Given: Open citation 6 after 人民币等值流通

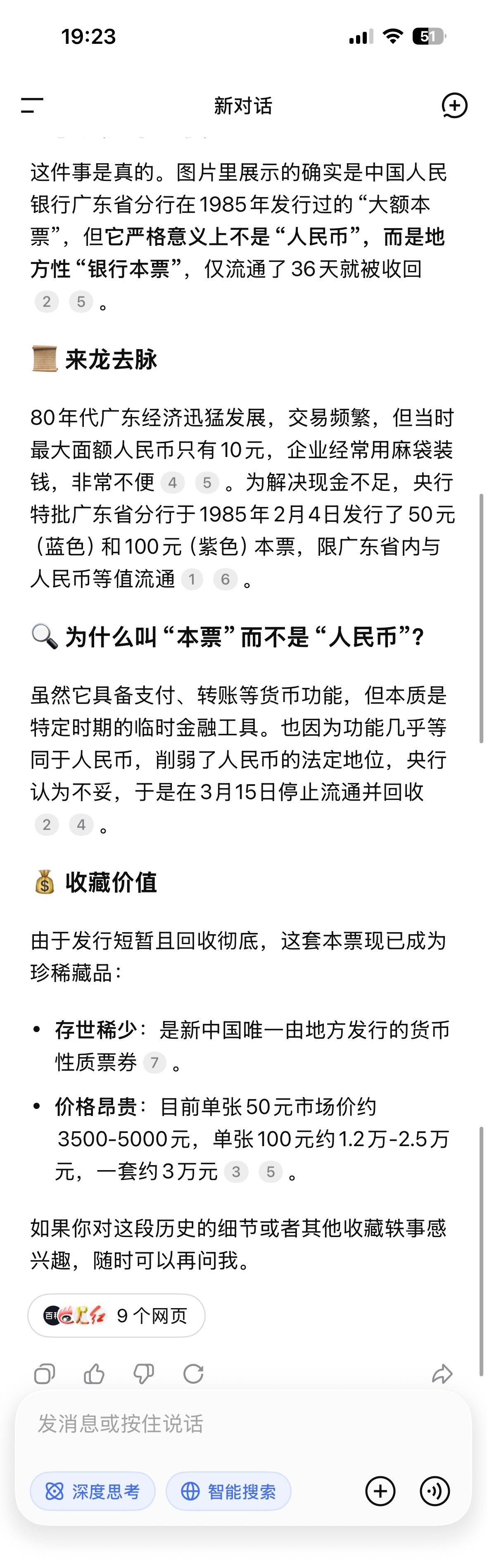Looking at the screenshot, I should pos(225,579).
